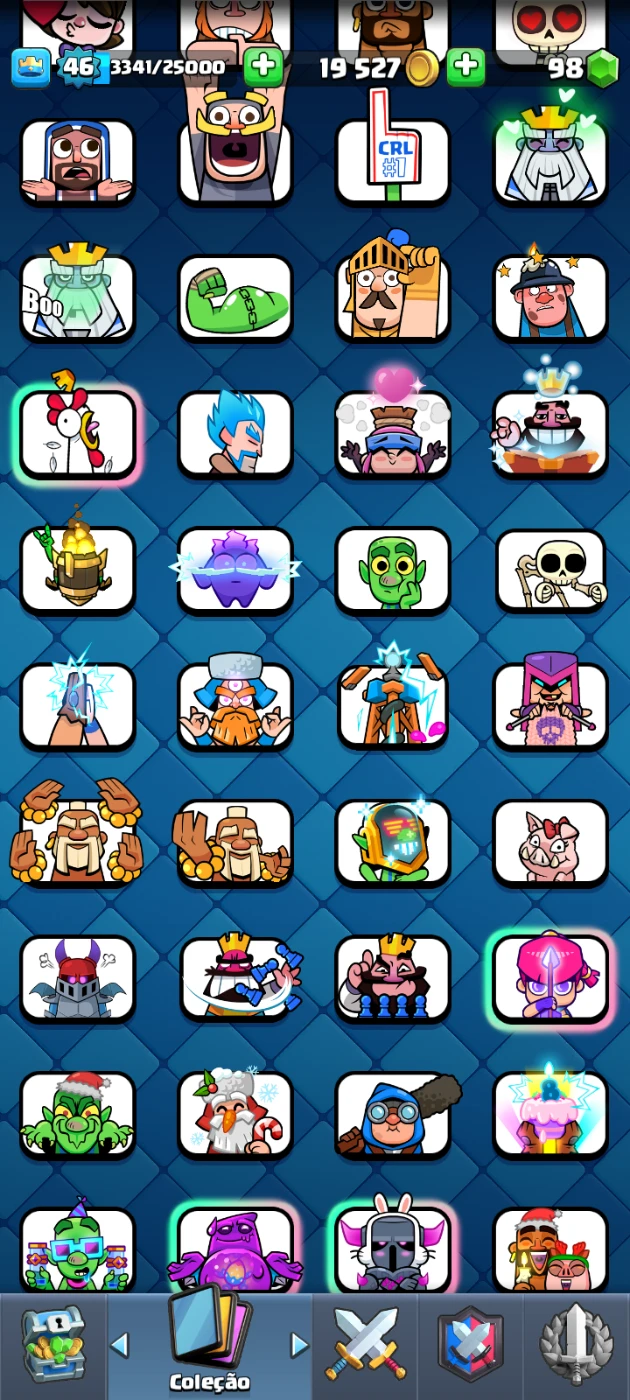Image resolution: width=630 pixels, height=1400 pixels.
Task: Select the chicken emote
Action: pos(77,433)
